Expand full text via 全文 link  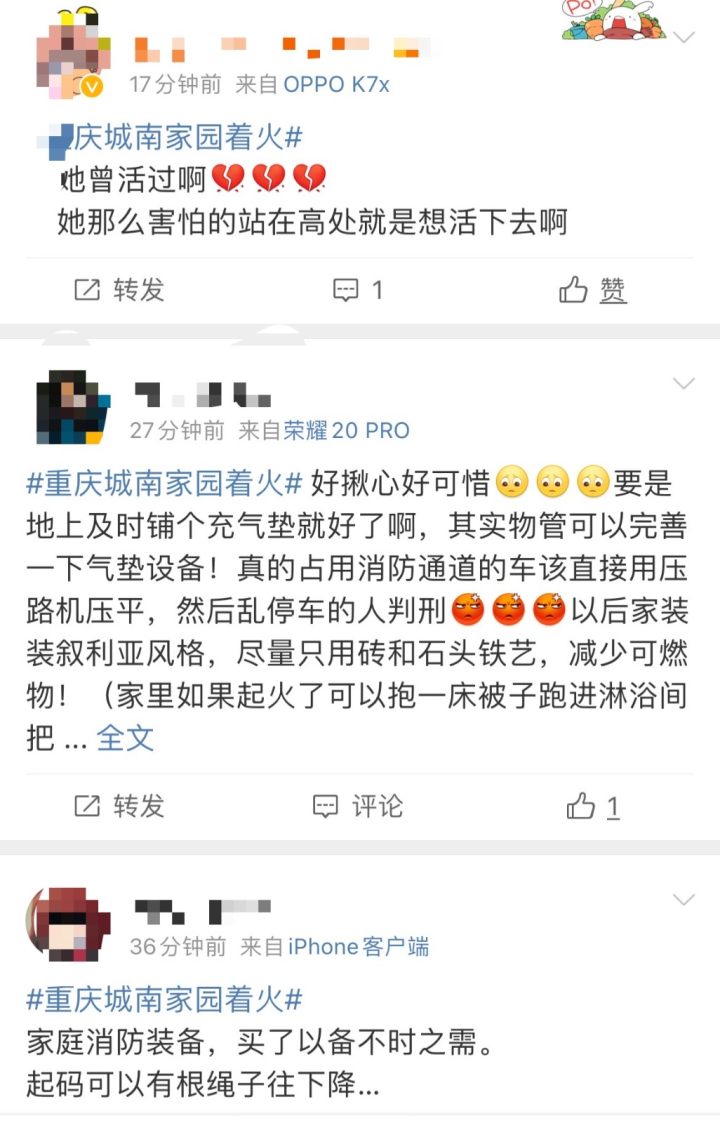click(x=125, y=738)
